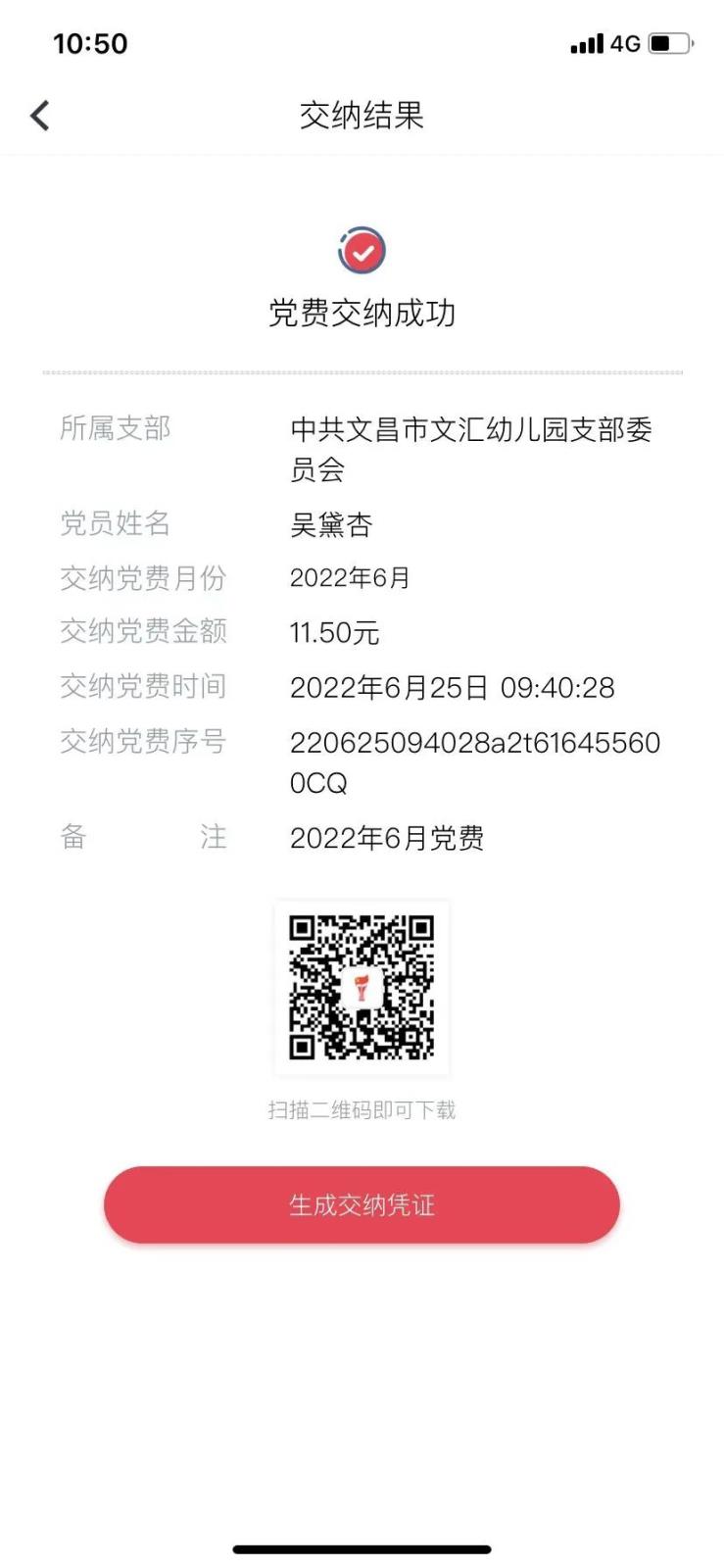
Task: Go back from the 交纳结果 page
Action: pyautogui.click(x=40, y=116)
